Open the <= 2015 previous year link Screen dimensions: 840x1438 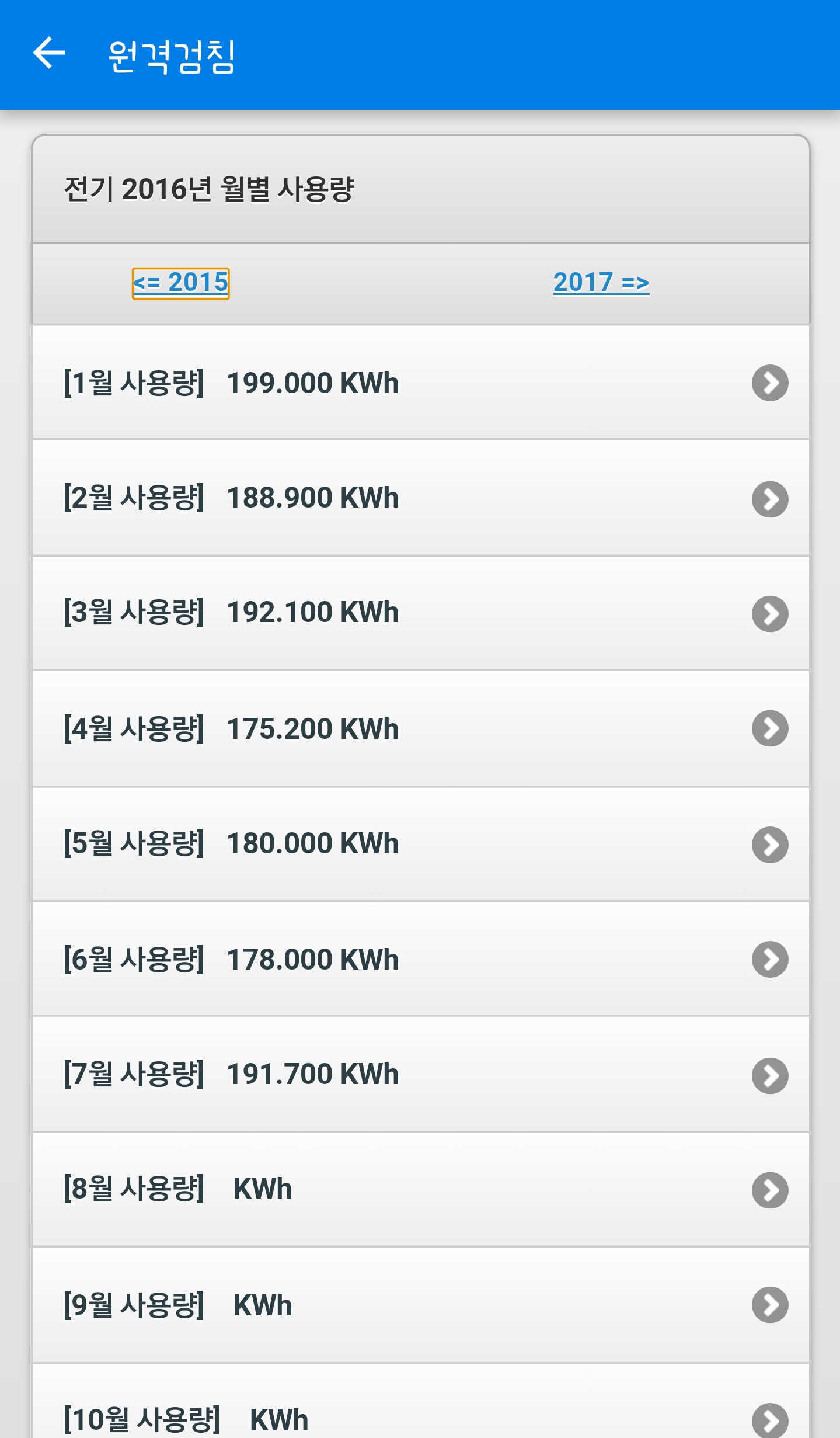coord(180,283)
